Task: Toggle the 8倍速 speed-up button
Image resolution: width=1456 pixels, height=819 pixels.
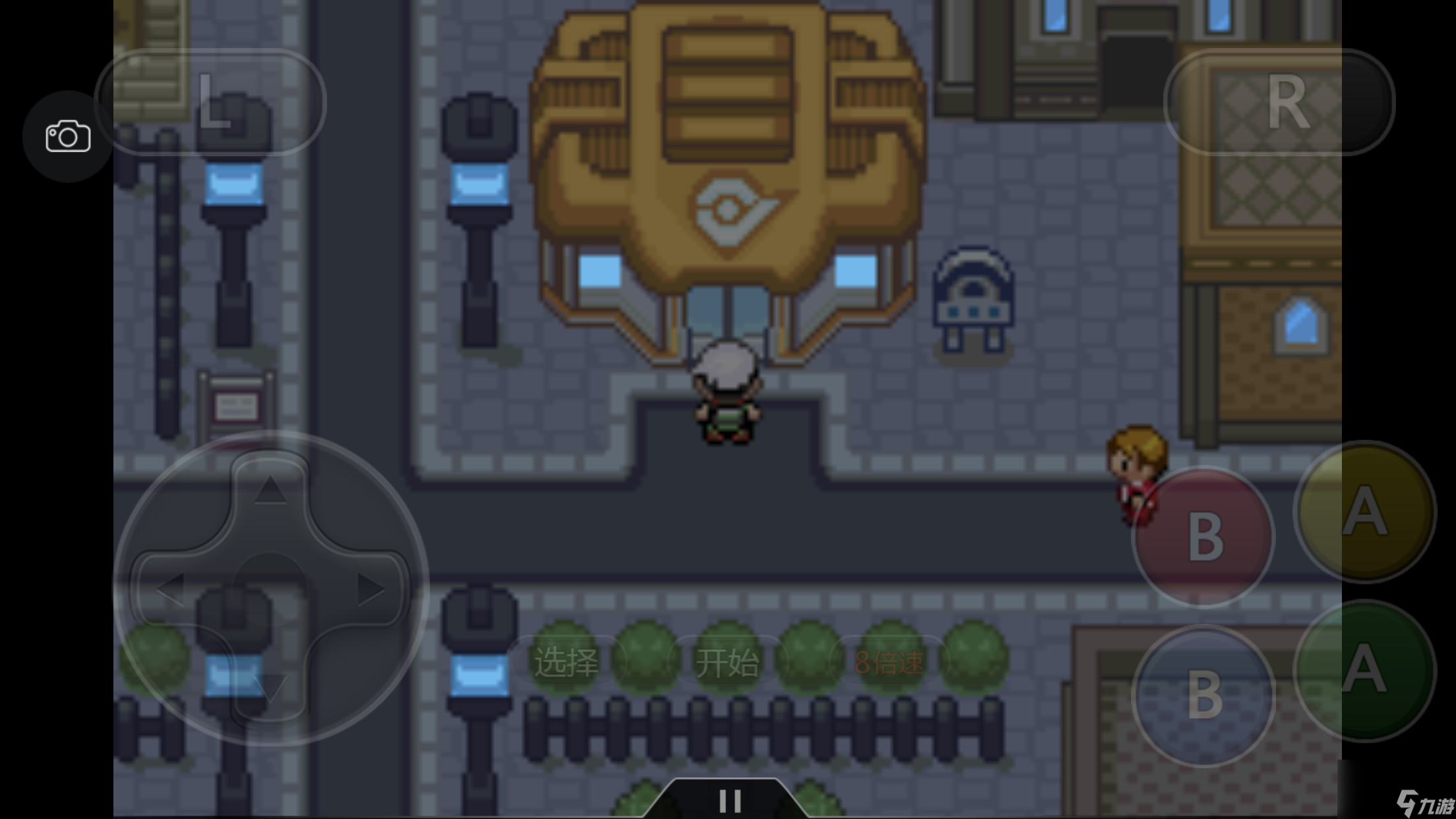Action: pos(889,662)
